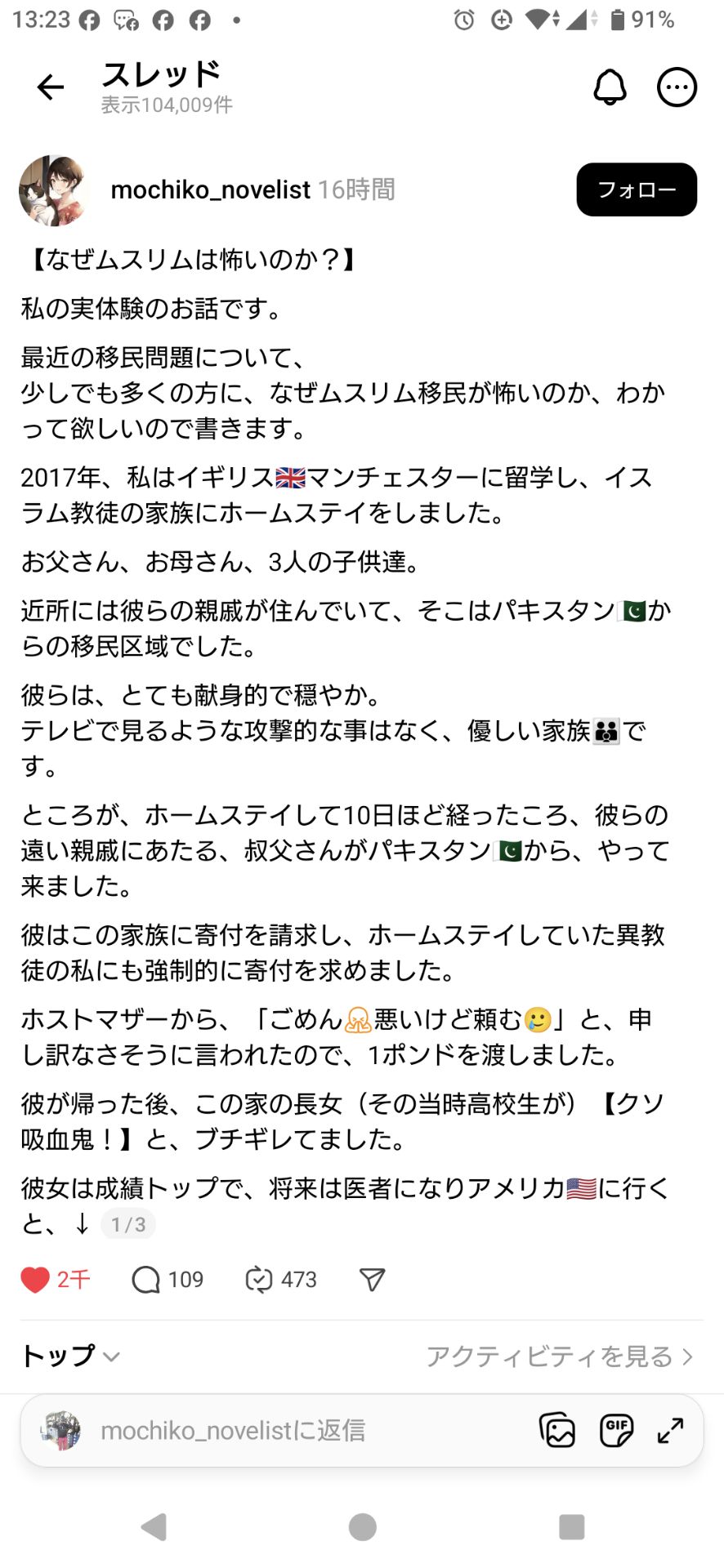Attach a photo to the reply
The image size is (724, 1568).
click(557, 1430)
